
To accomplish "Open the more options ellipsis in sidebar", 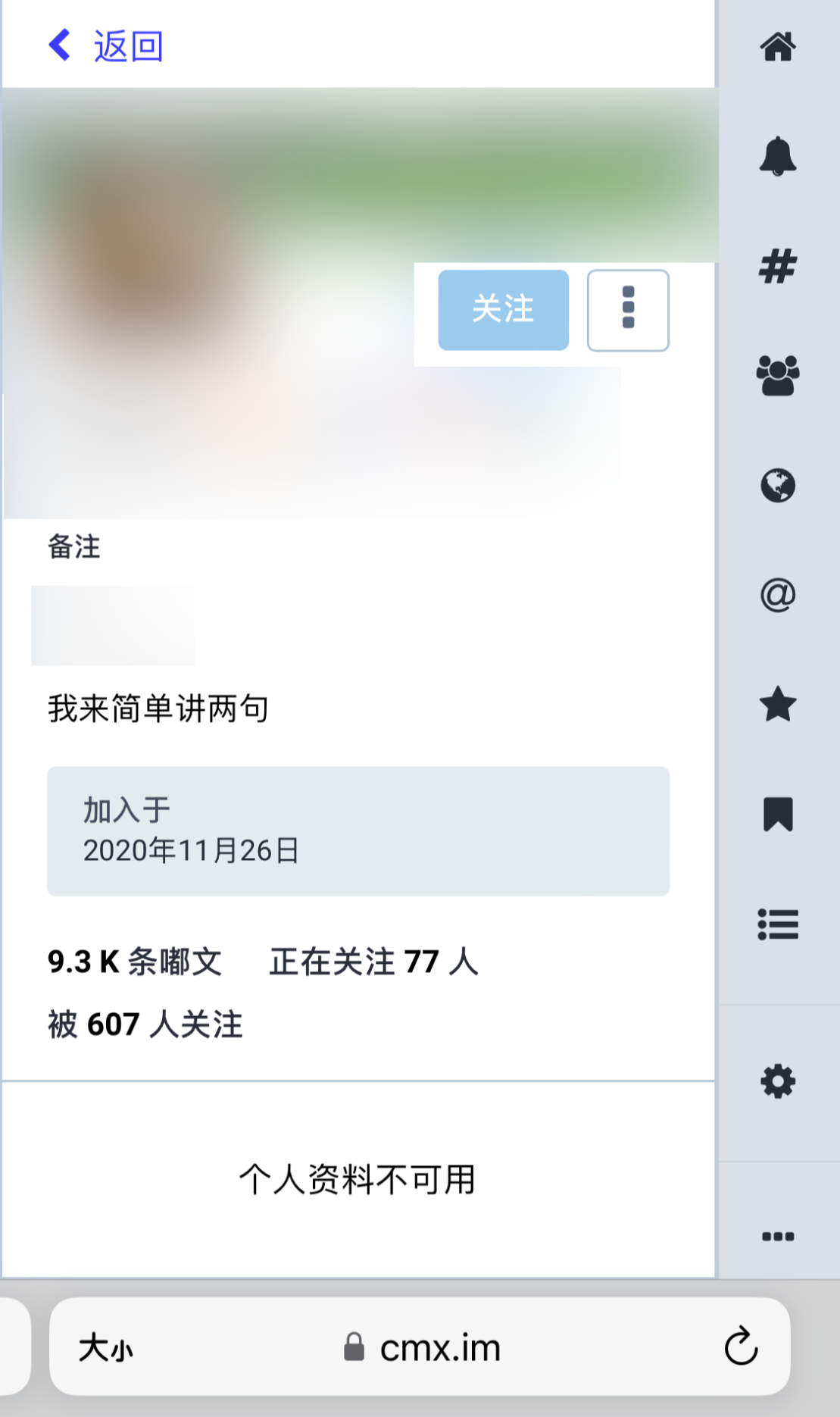I will coord(778,1237).
